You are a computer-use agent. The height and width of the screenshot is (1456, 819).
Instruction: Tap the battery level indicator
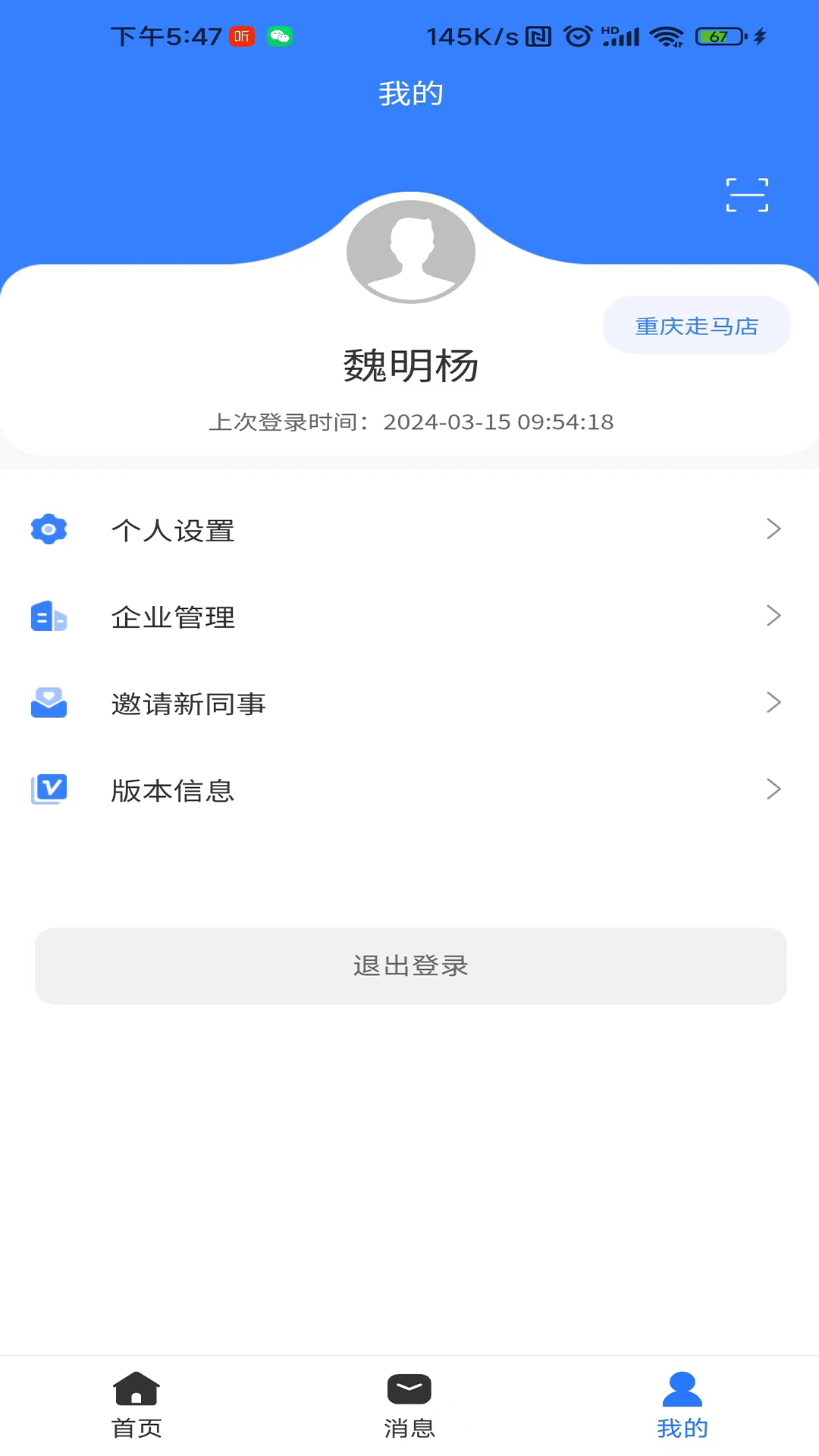717,36
